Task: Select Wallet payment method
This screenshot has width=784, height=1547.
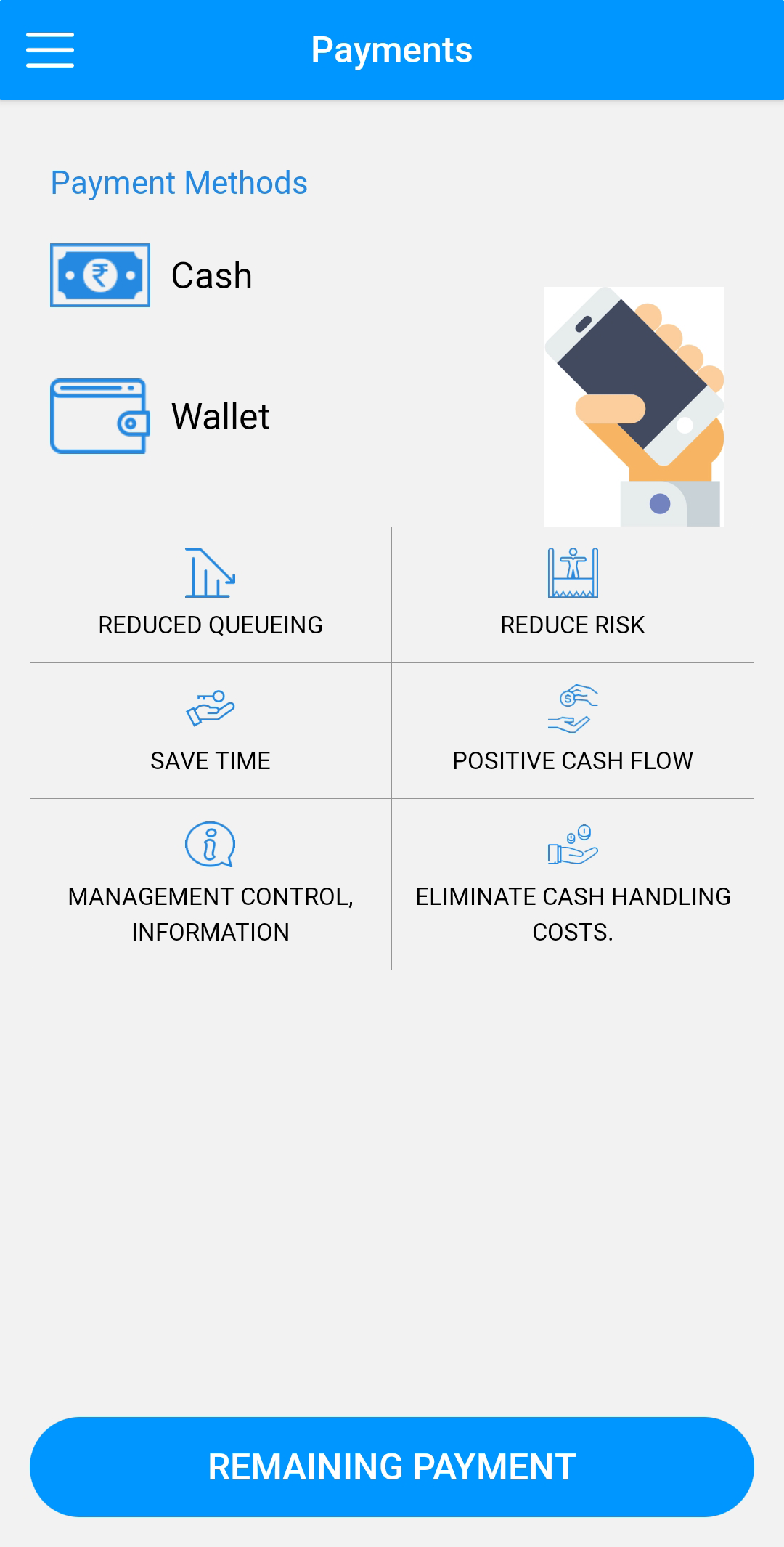Action: (x=161, y=416)
